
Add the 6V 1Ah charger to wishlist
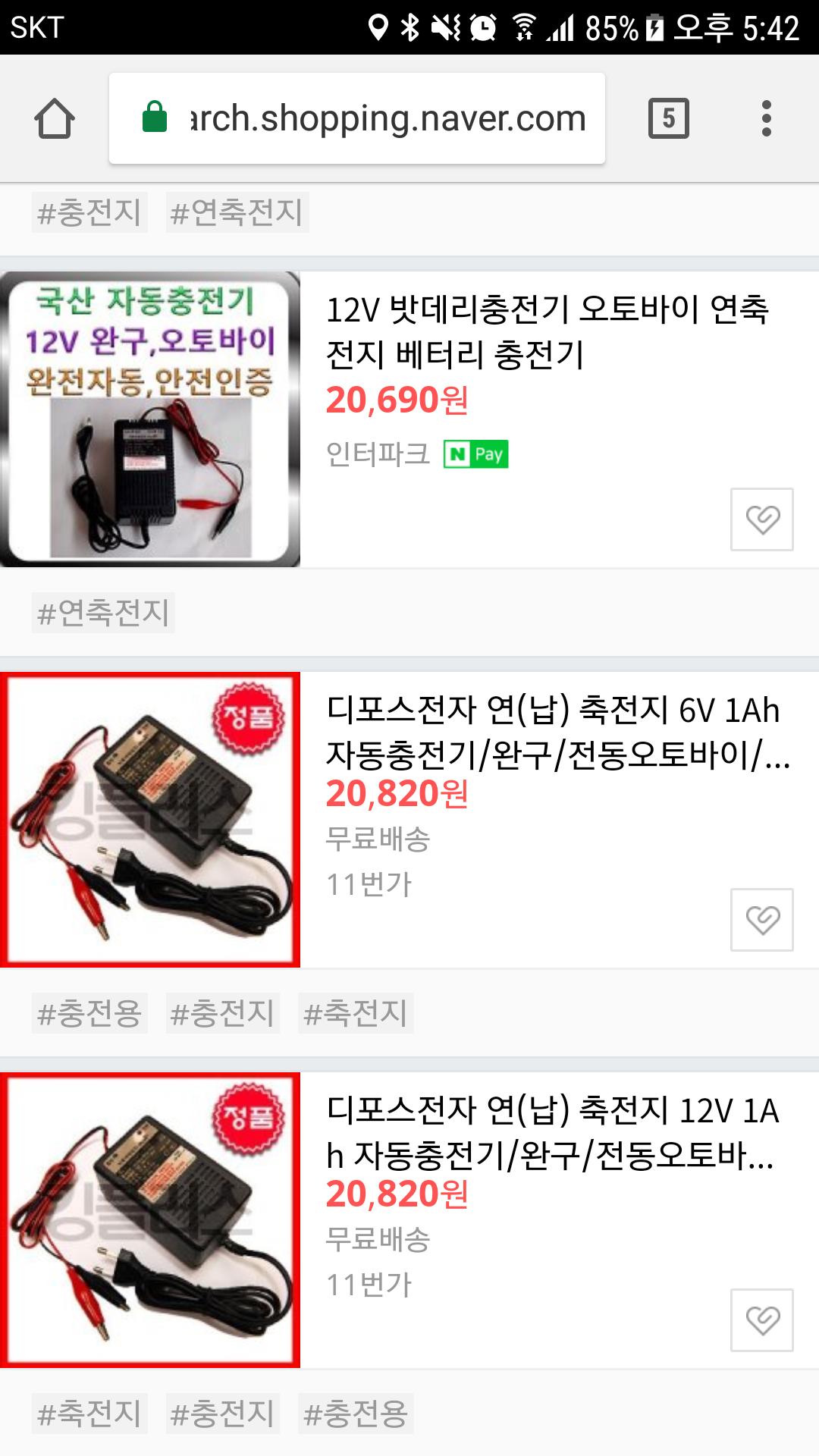click(x=761, y=920)
